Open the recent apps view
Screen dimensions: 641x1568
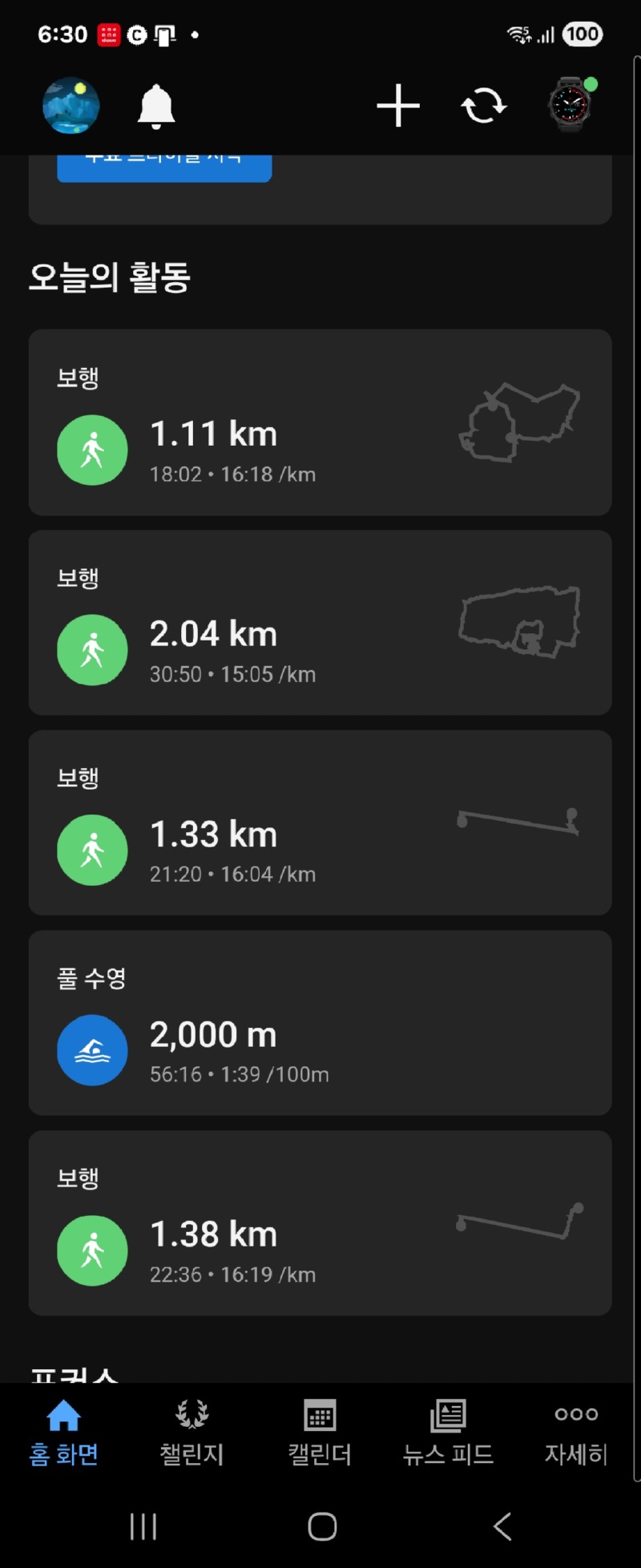143,1526
